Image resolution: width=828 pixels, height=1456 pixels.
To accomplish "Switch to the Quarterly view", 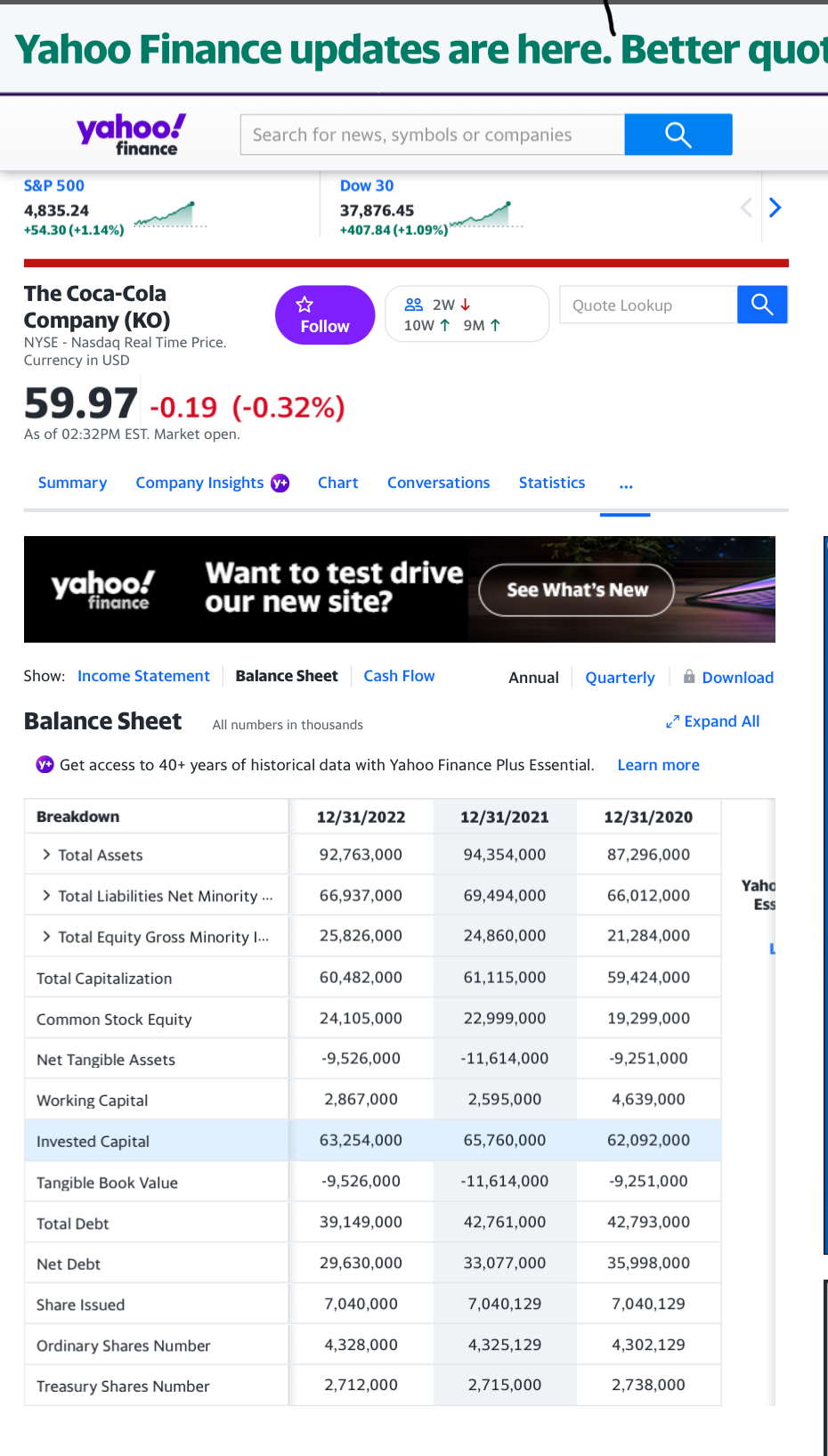I will coord(620,678).
